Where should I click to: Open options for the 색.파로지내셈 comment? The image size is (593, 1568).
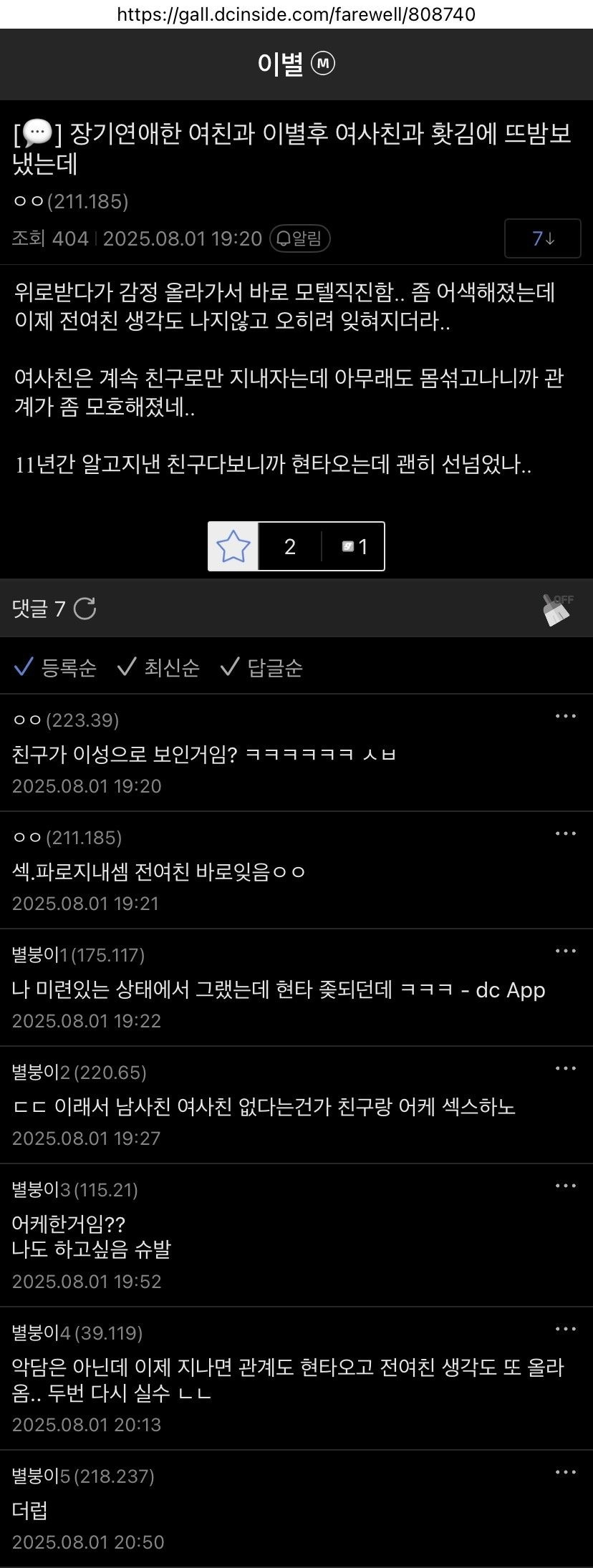click(x=565, y=834)
